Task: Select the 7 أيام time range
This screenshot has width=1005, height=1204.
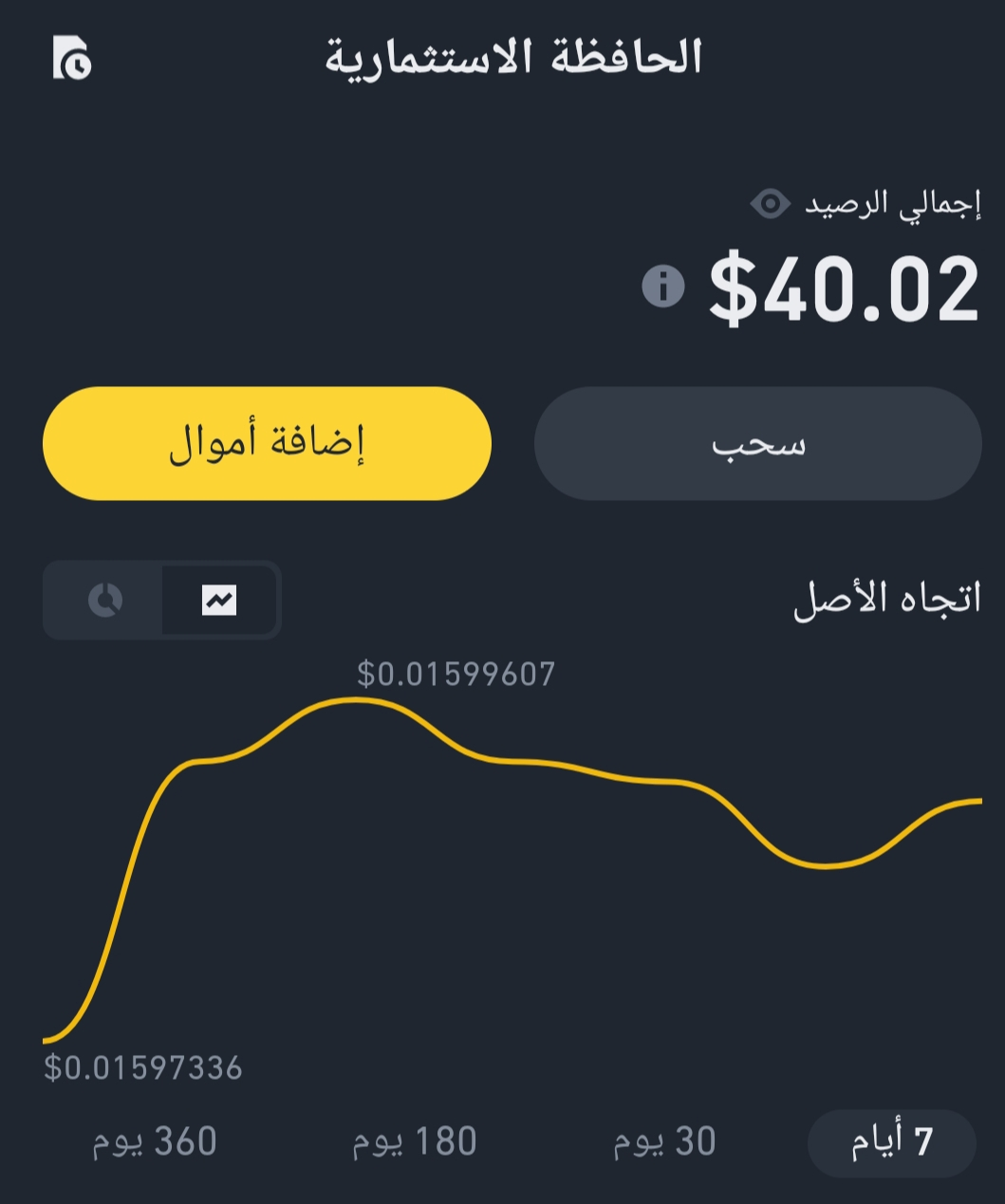Action: coord(891,1141)
